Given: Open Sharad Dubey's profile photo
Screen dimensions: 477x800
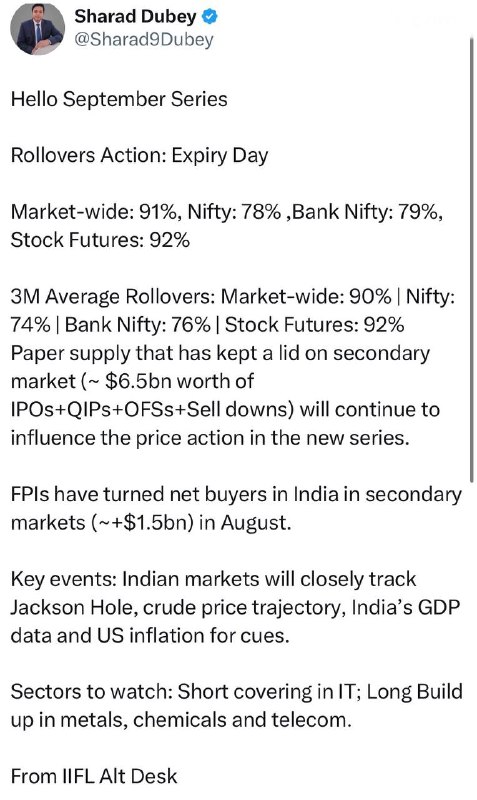Looking at the screenshot, I should pos(38,29).
